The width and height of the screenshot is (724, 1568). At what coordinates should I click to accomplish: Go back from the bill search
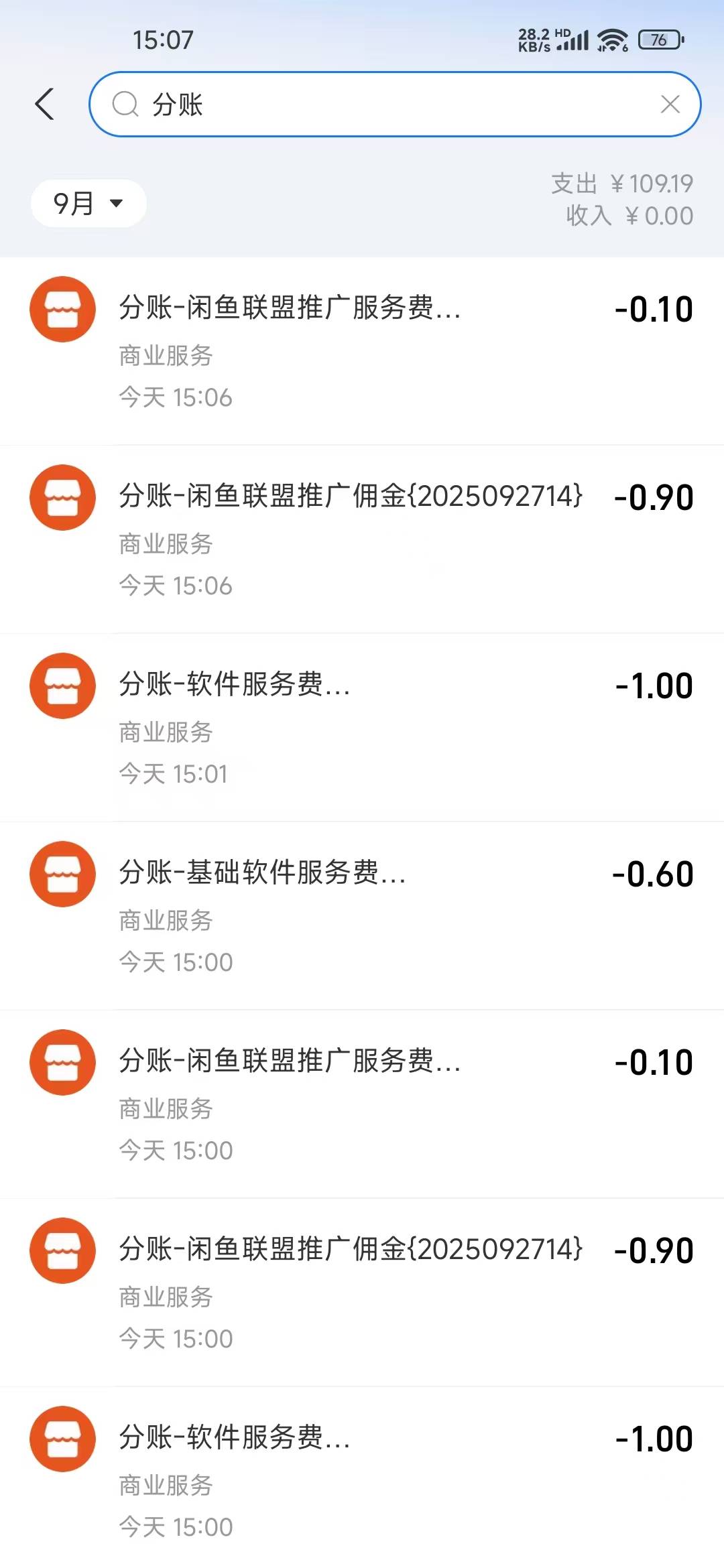click(45, 105)
